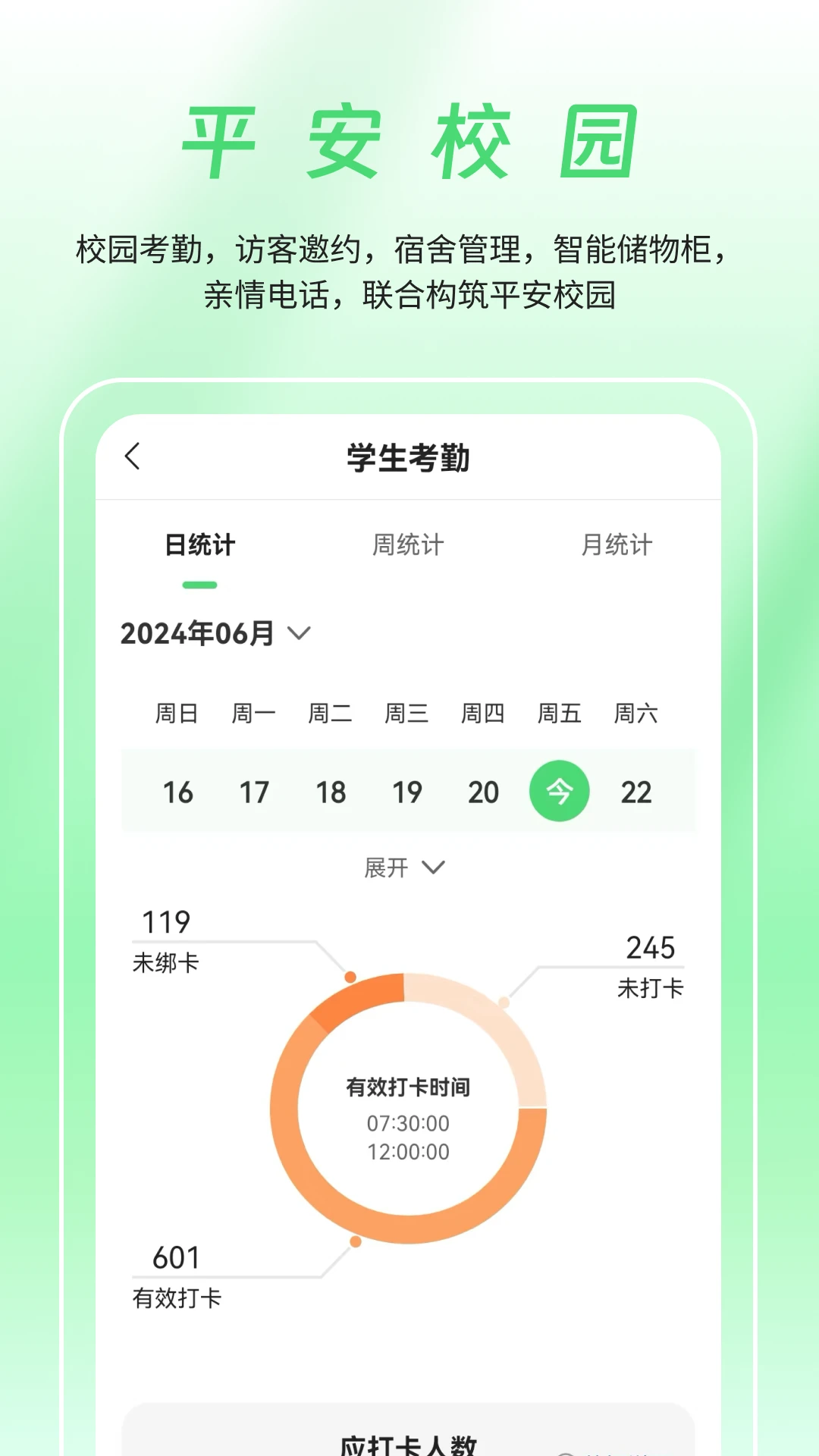819x1456 pixels.
Task: Switch to the 月统计 tab
Action: click(616, 544)
